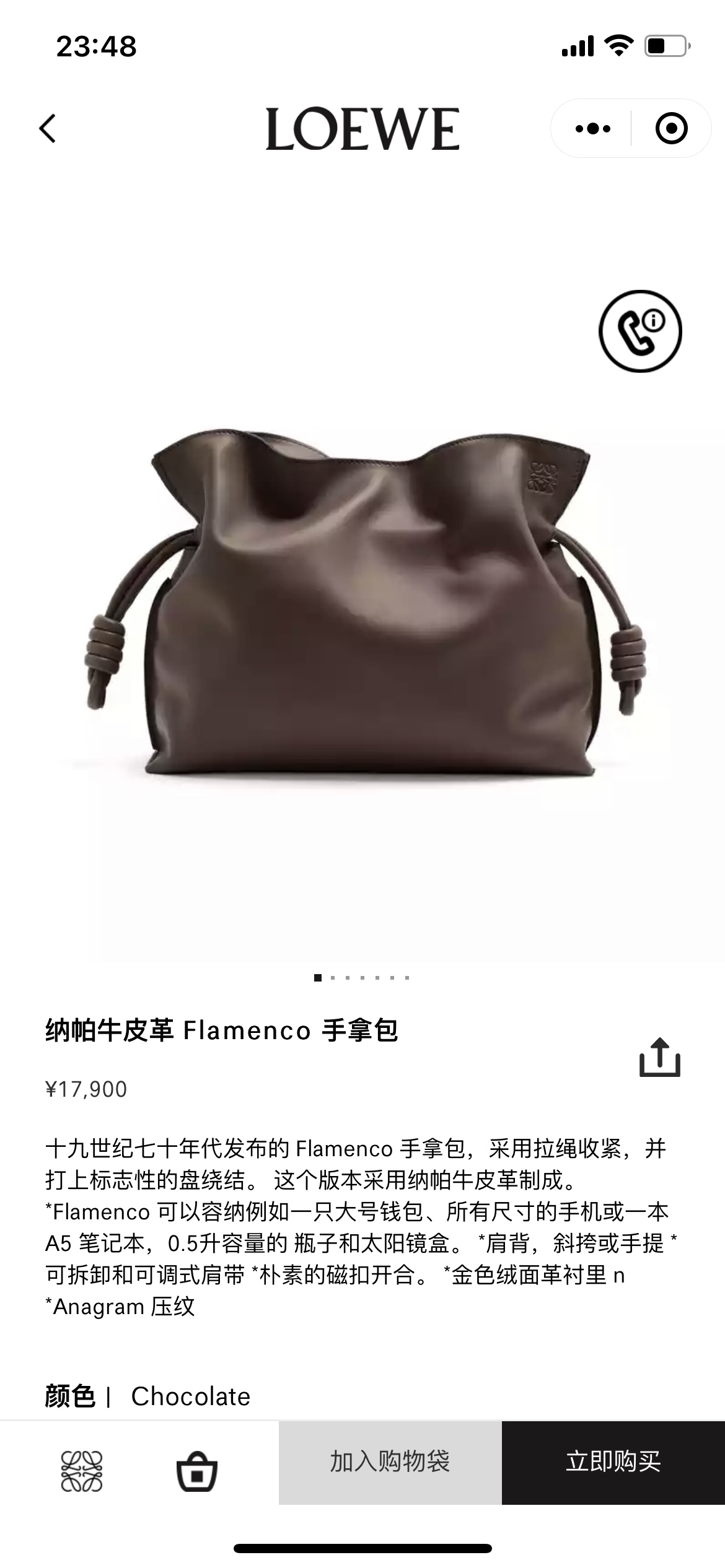
Task: Close the mini program via the circle icon
Action: 671,129
